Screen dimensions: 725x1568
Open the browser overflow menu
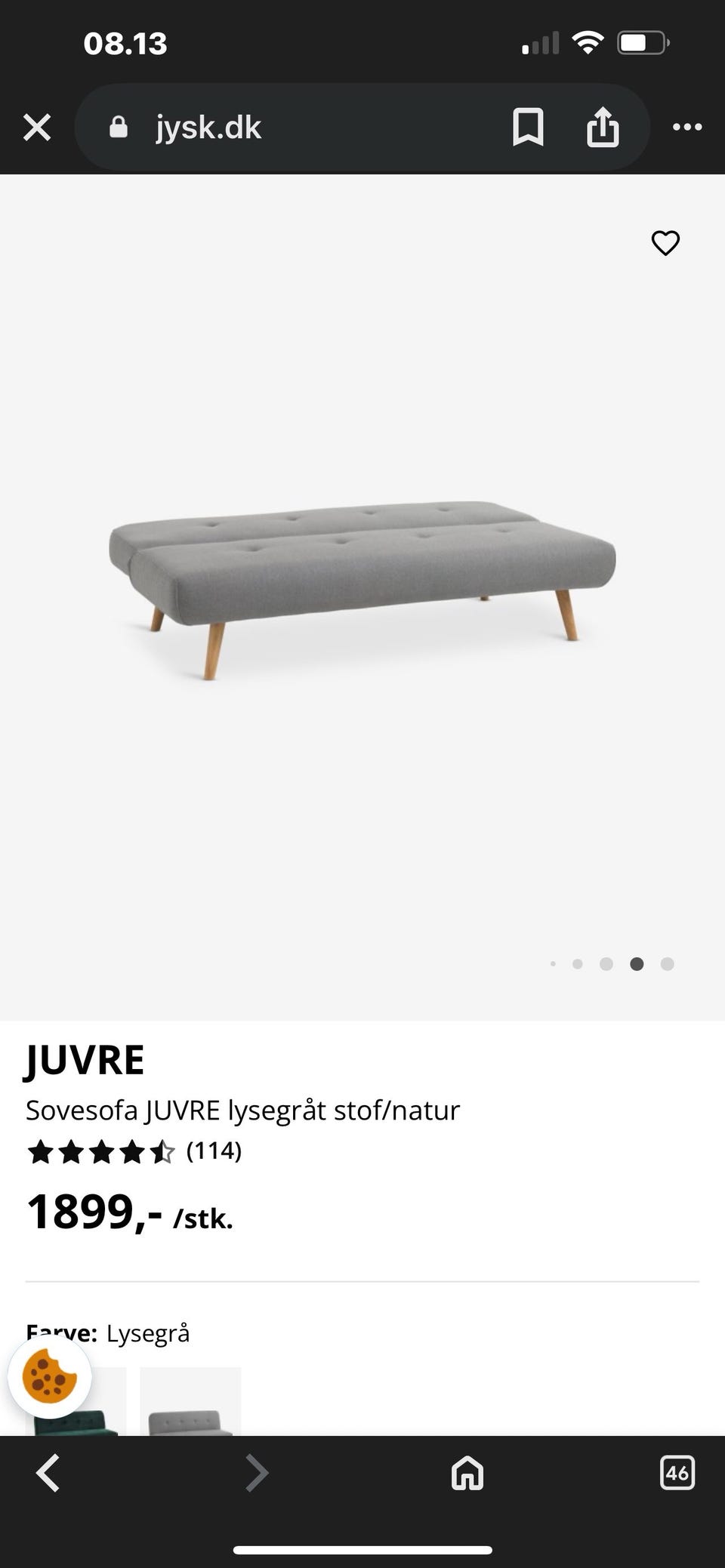click(x=686, y=126)
